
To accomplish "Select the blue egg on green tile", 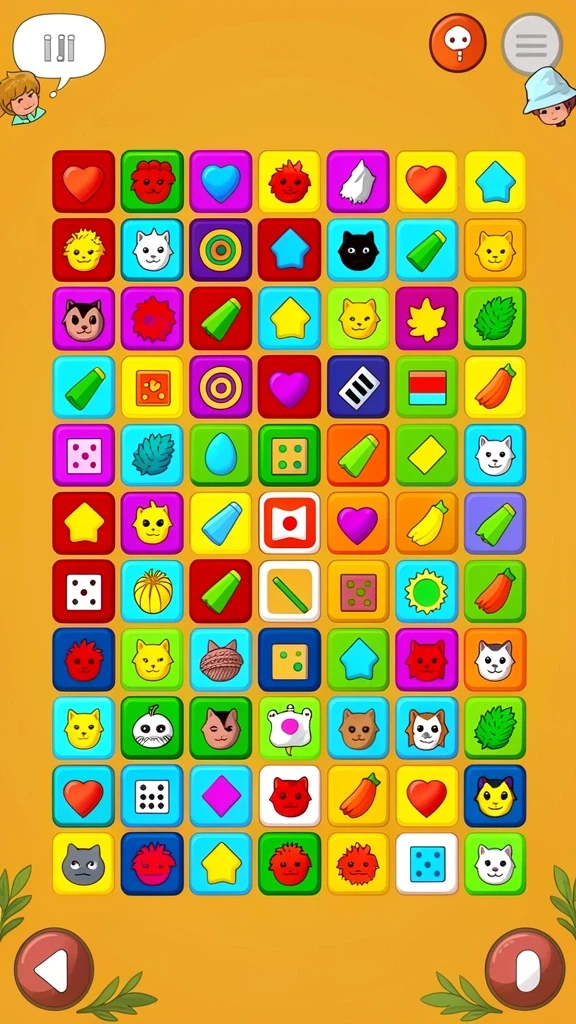I will (x=221, y=455).
